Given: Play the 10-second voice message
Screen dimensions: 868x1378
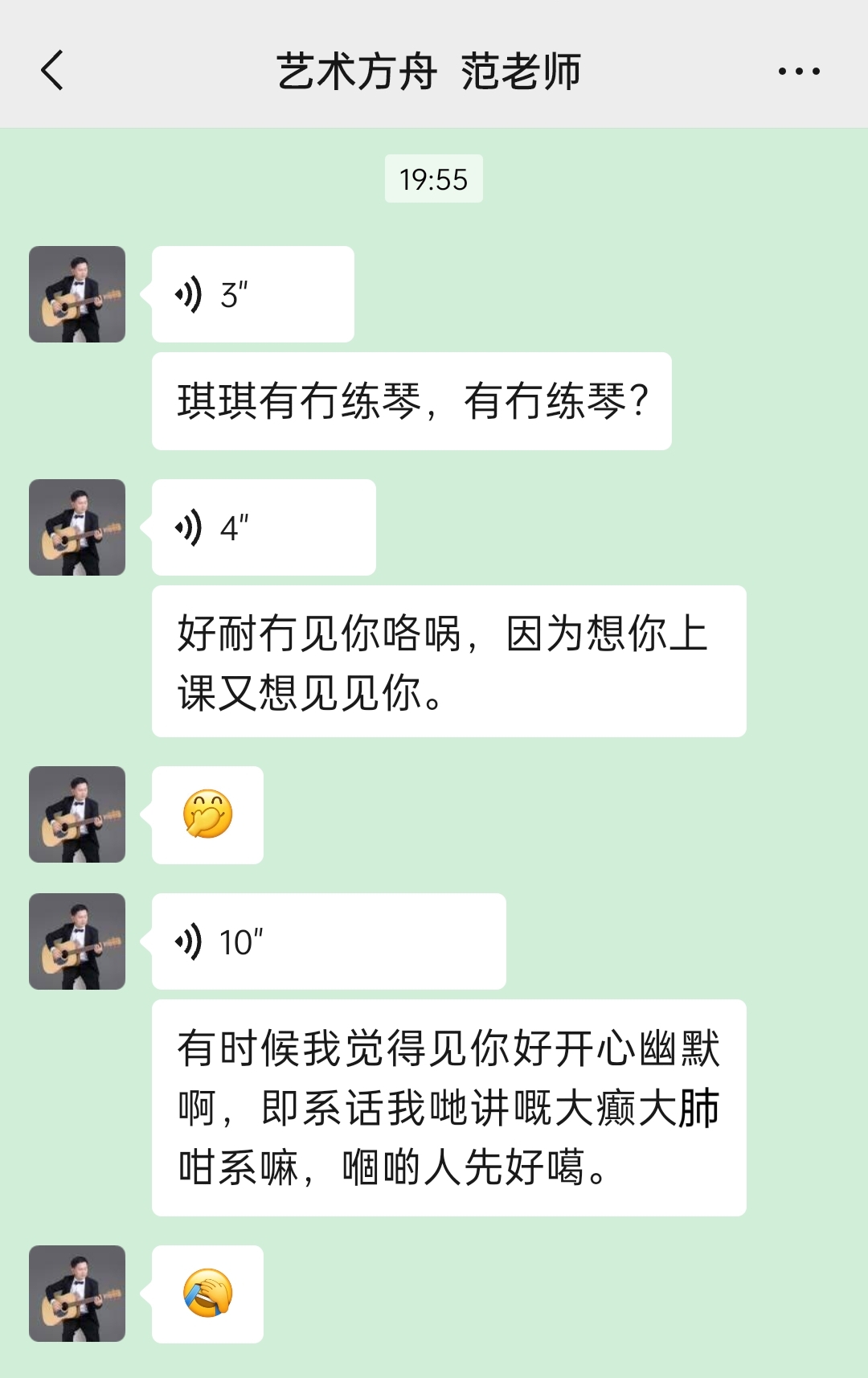Looking at the screenshot, I should coord(328,941).
